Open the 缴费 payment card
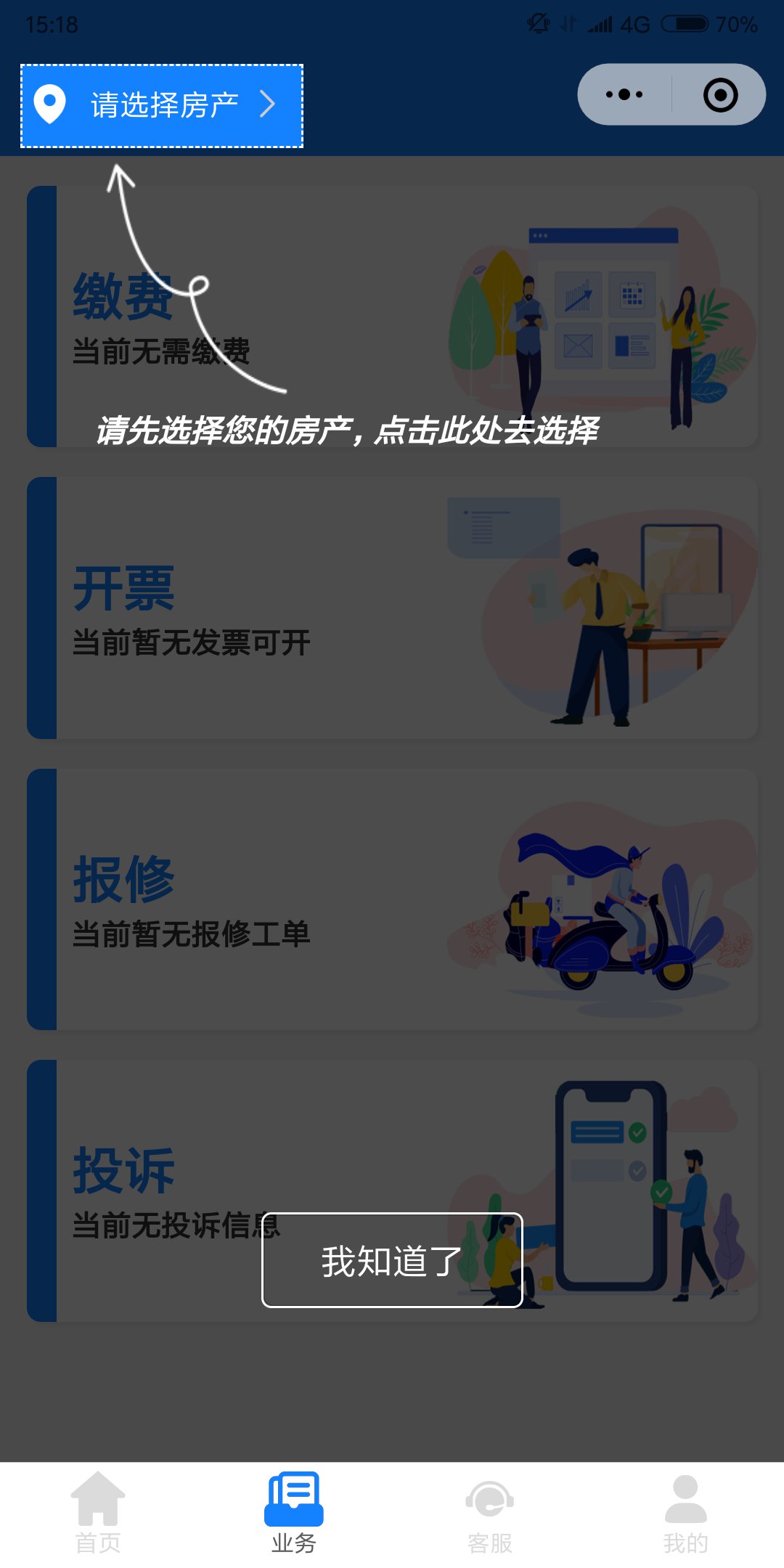 pos(392,317)
